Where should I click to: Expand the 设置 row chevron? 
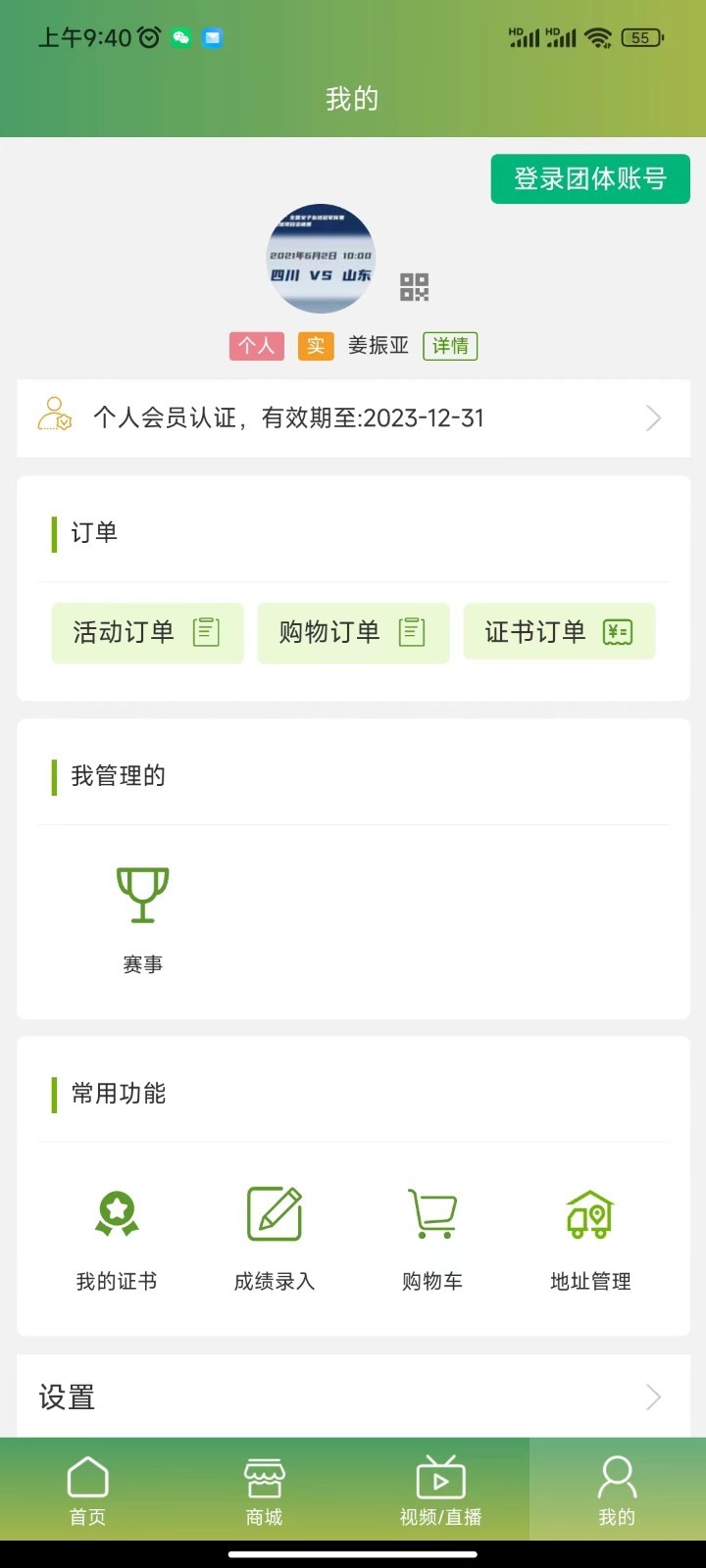pyautogui.click(x=653, y=1397)
